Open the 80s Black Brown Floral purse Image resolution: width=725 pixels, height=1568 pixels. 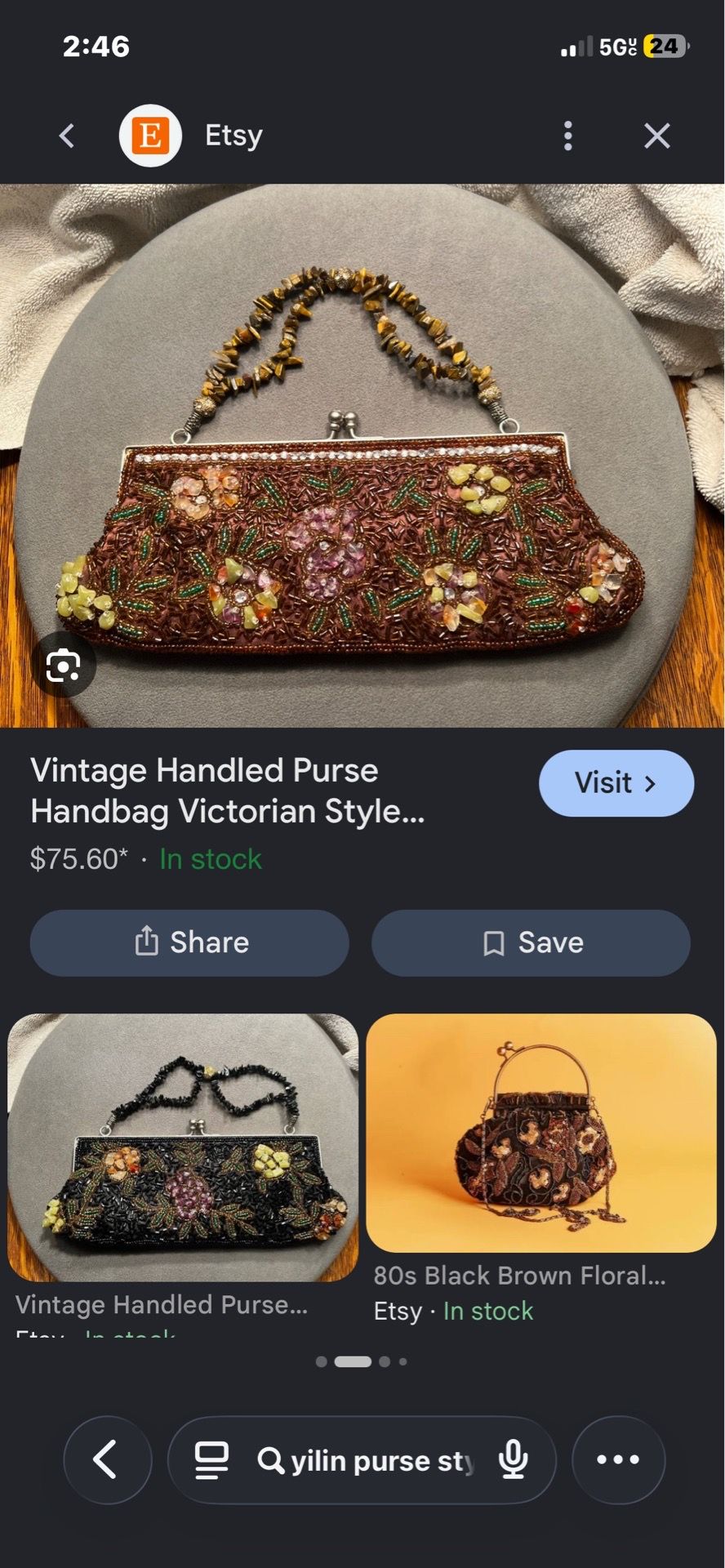540,1133
